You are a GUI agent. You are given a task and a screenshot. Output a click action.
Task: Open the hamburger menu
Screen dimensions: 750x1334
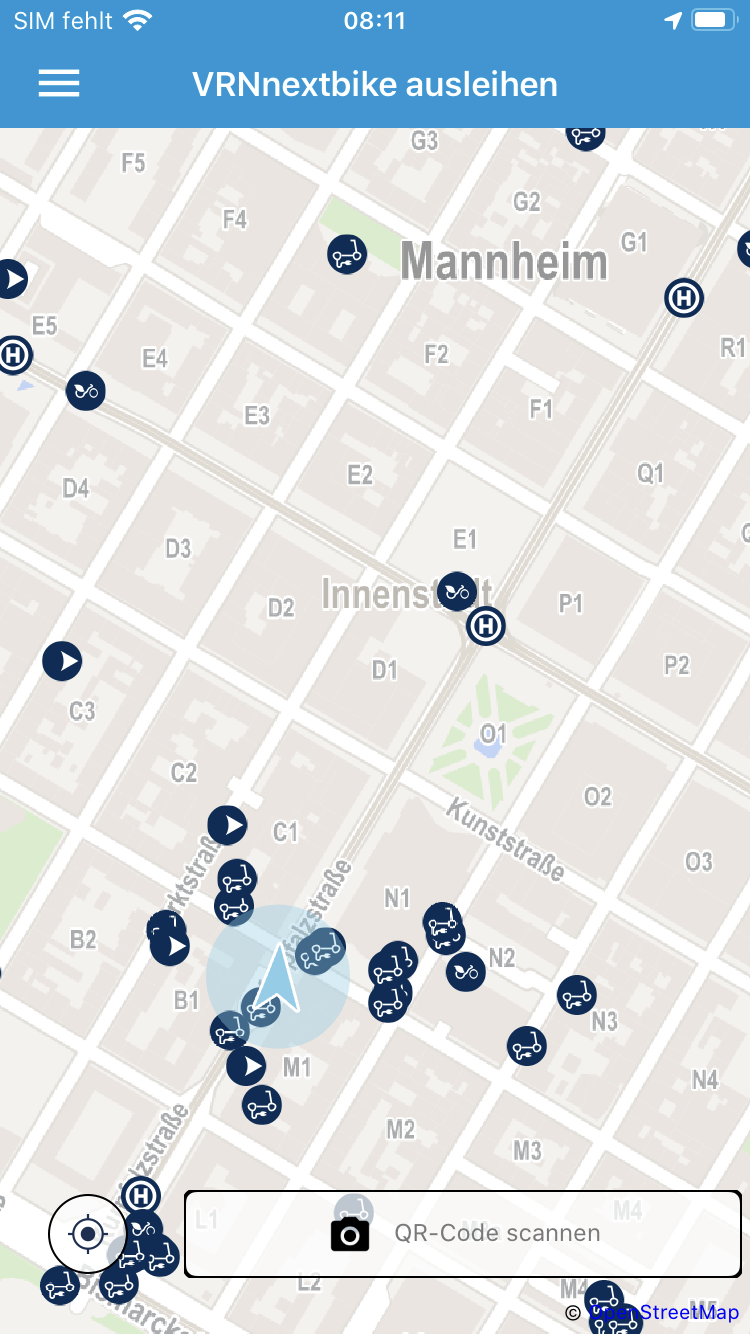[x=59, y=84]
